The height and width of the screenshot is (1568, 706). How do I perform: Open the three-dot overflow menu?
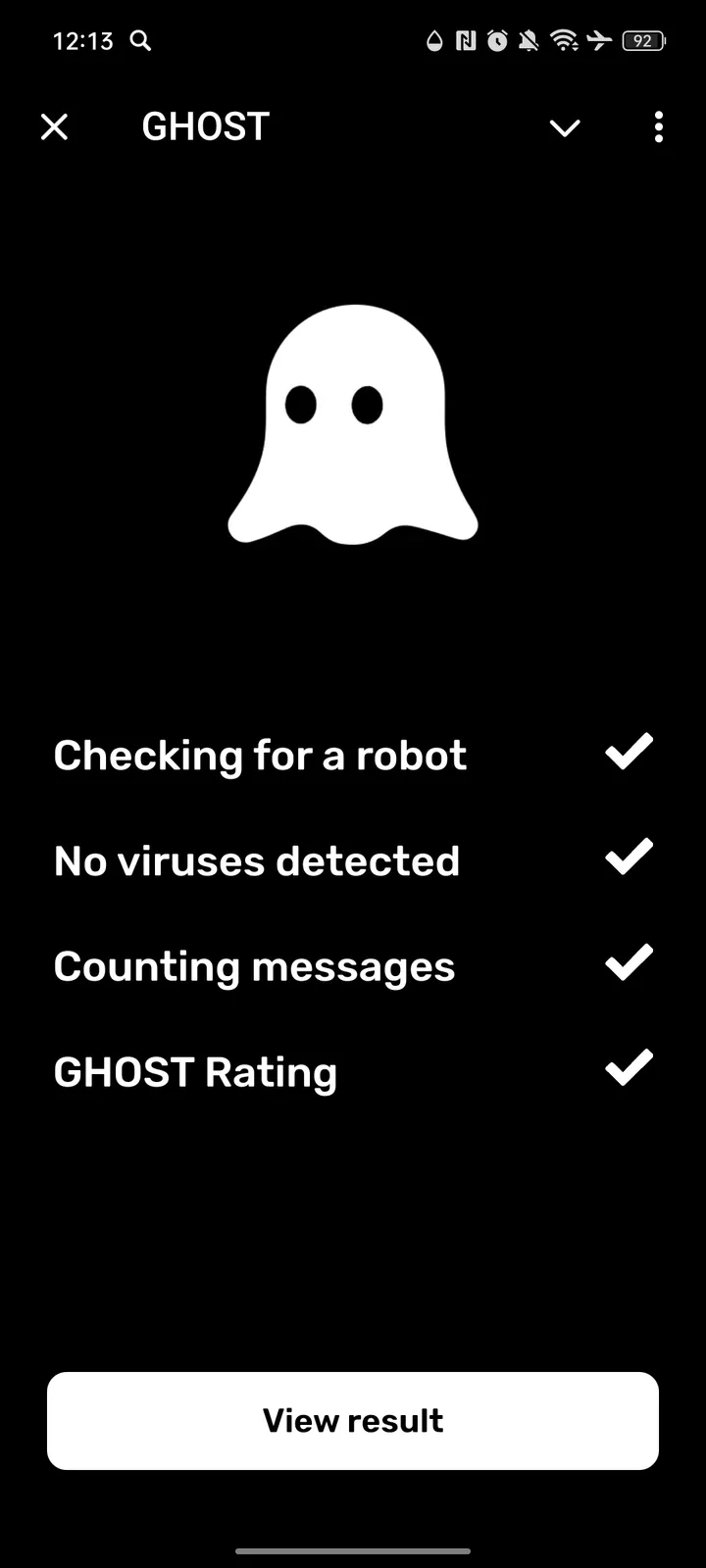click(658, 127)
